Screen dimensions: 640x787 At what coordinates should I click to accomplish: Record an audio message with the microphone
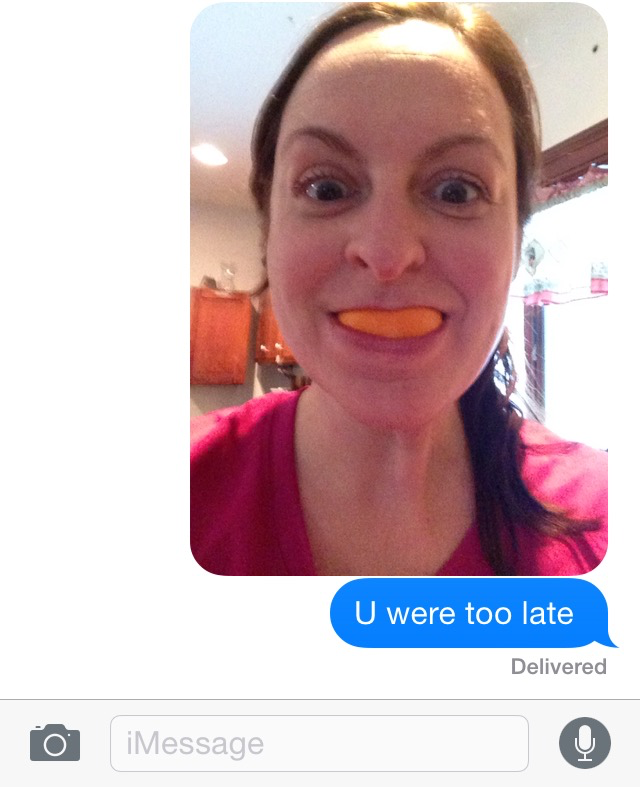[584, 743]
